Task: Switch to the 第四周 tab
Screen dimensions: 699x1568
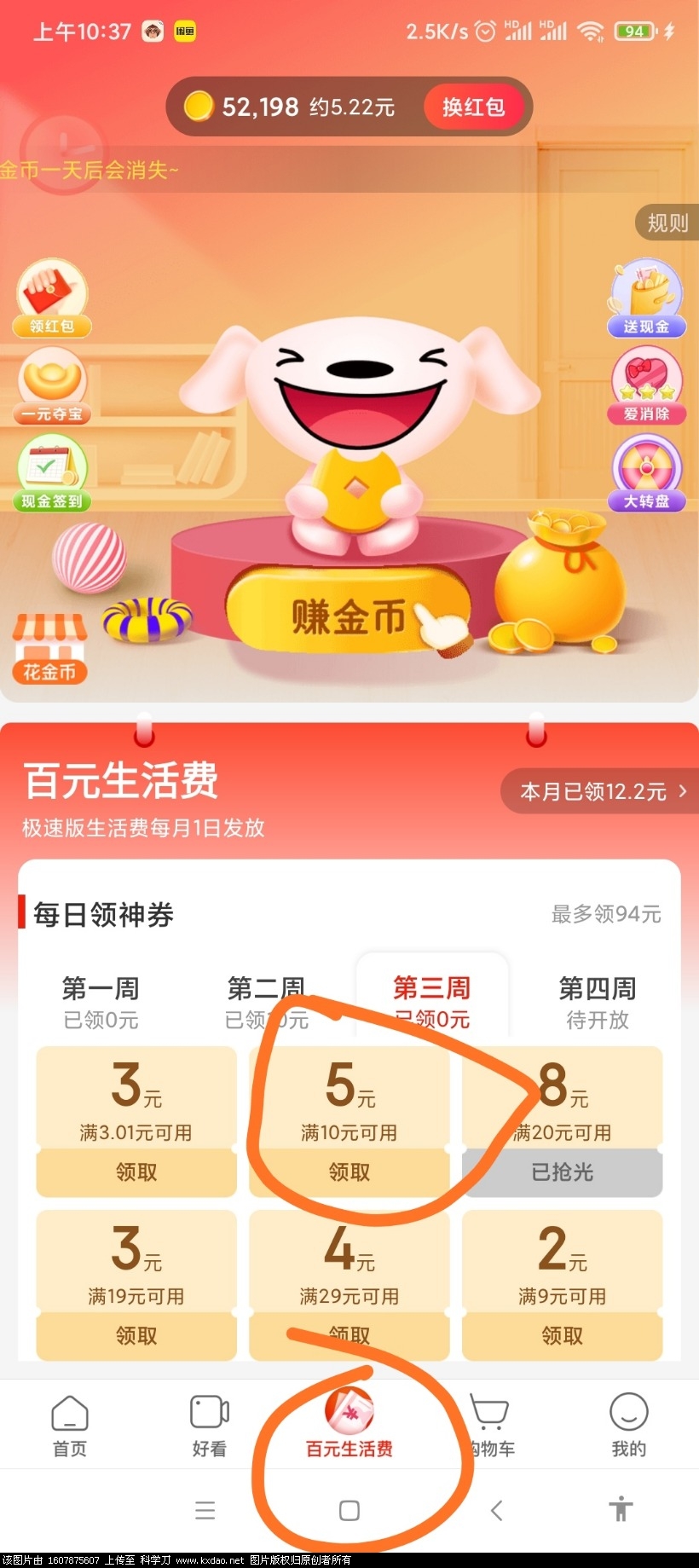Action: pyautogui.click(x=597, y=1001)
